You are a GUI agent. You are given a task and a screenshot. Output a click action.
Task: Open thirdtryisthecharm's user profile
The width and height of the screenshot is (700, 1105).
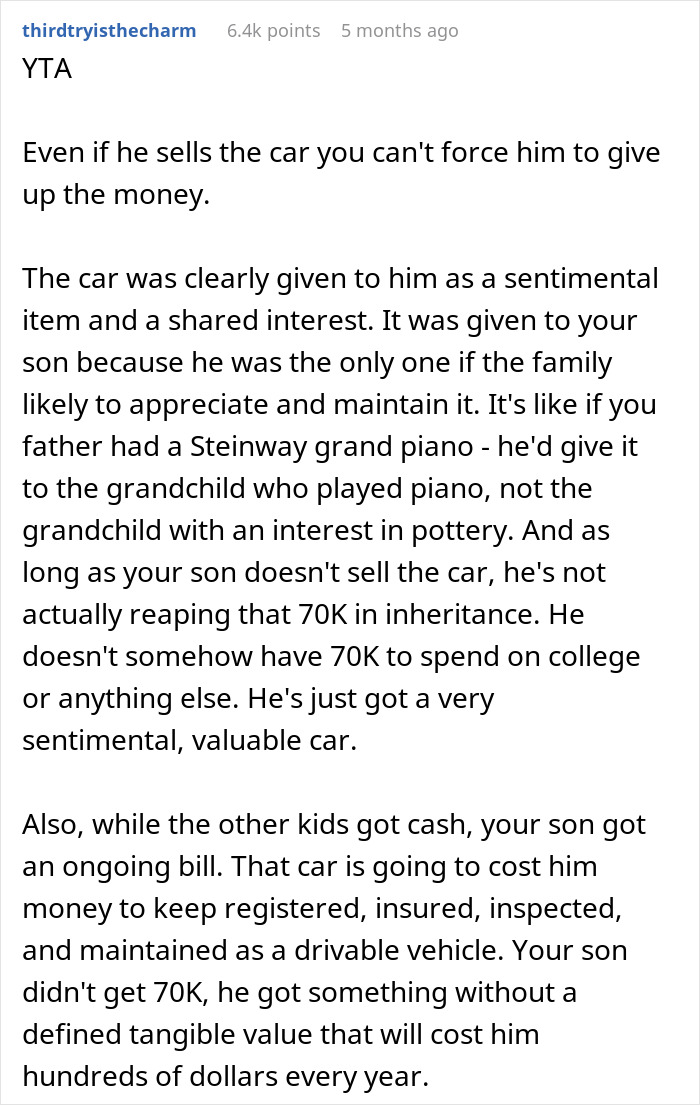(108, 31)
